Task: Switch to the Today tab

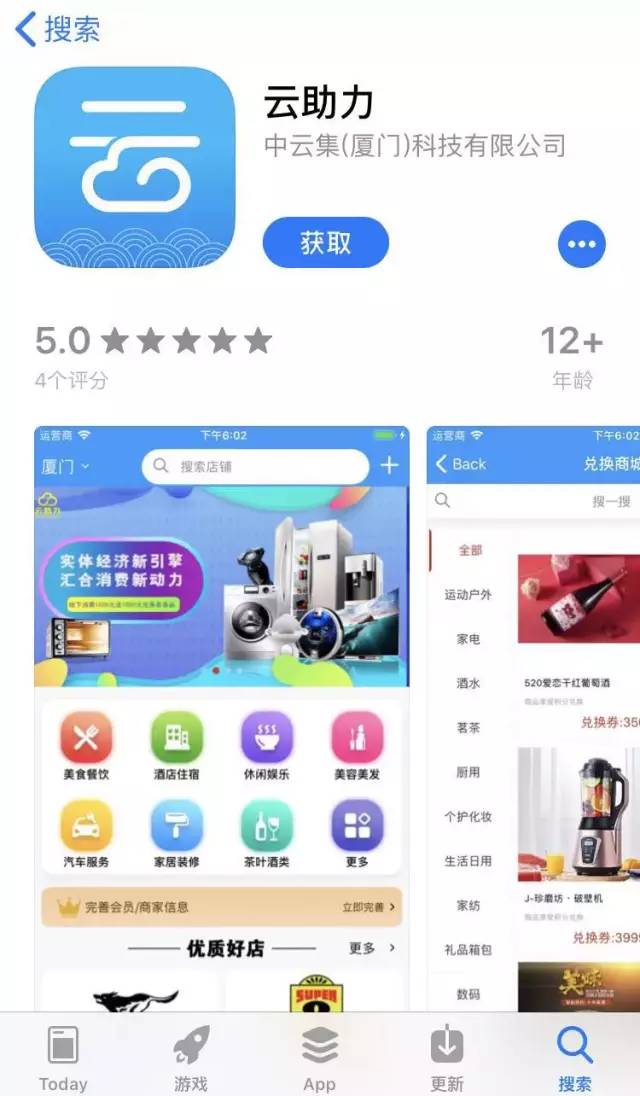Action: pos(63,1058)
